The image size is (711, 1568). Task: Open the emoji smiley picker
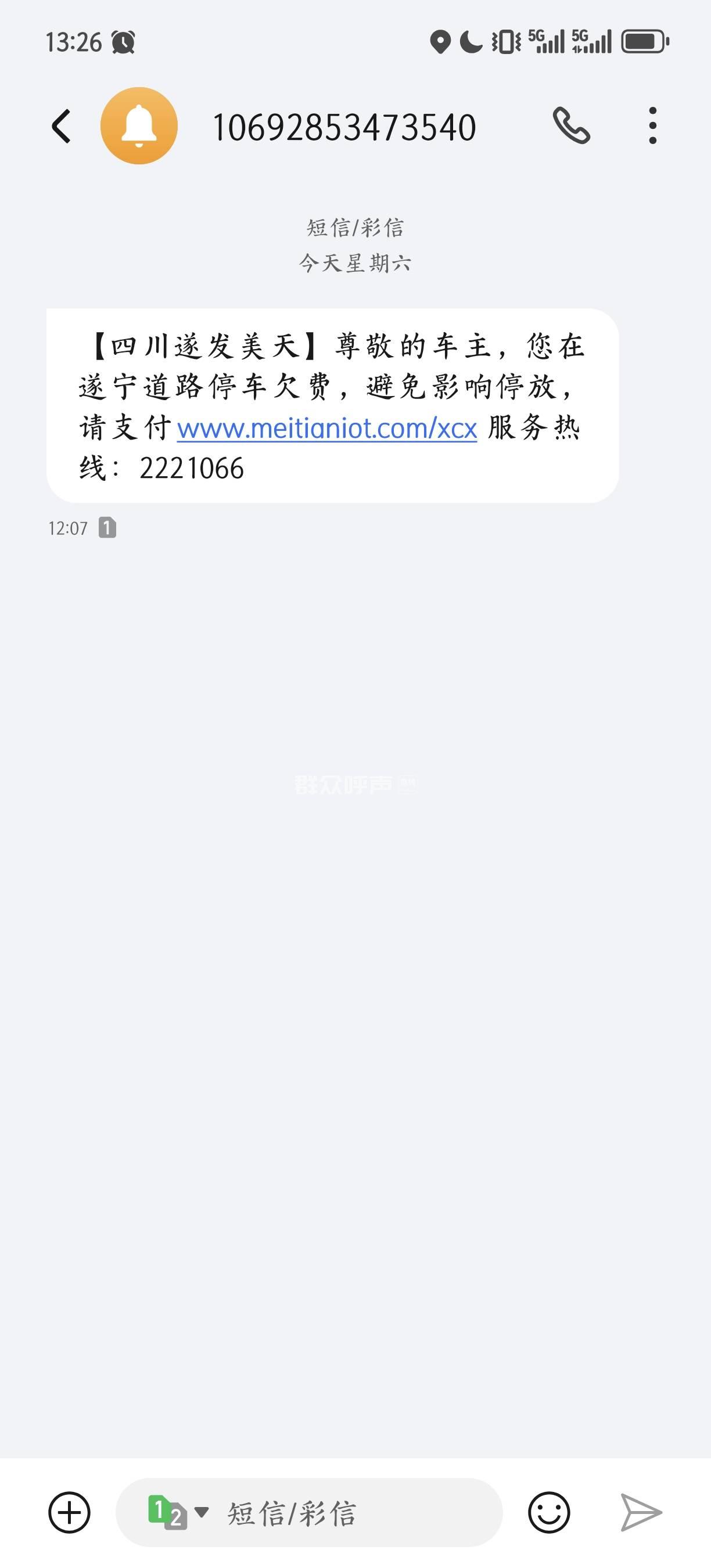[x=549, y=1513]
